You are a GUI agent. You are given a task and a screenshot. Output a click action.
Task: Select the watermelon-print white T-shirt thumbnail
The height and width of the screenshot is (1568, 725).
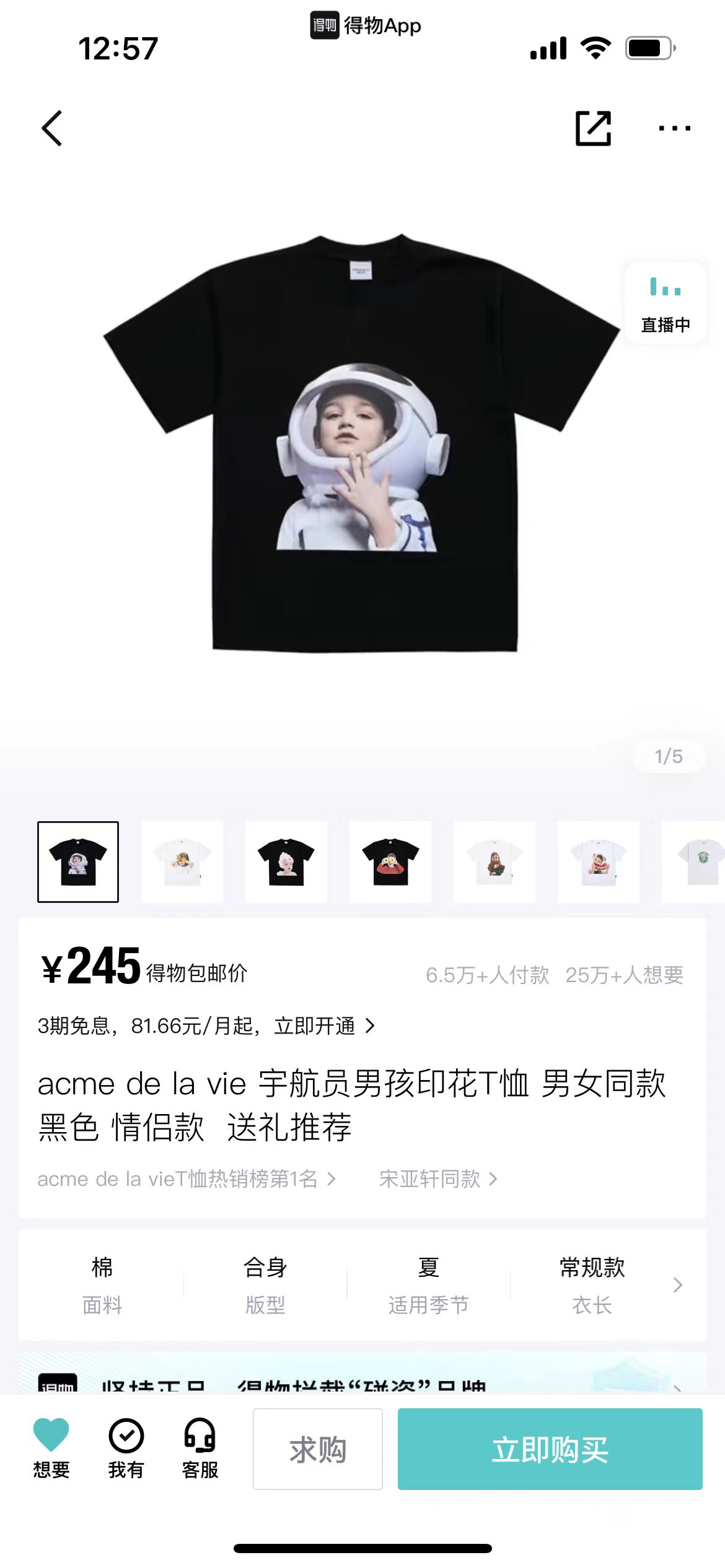coord(599,861)
